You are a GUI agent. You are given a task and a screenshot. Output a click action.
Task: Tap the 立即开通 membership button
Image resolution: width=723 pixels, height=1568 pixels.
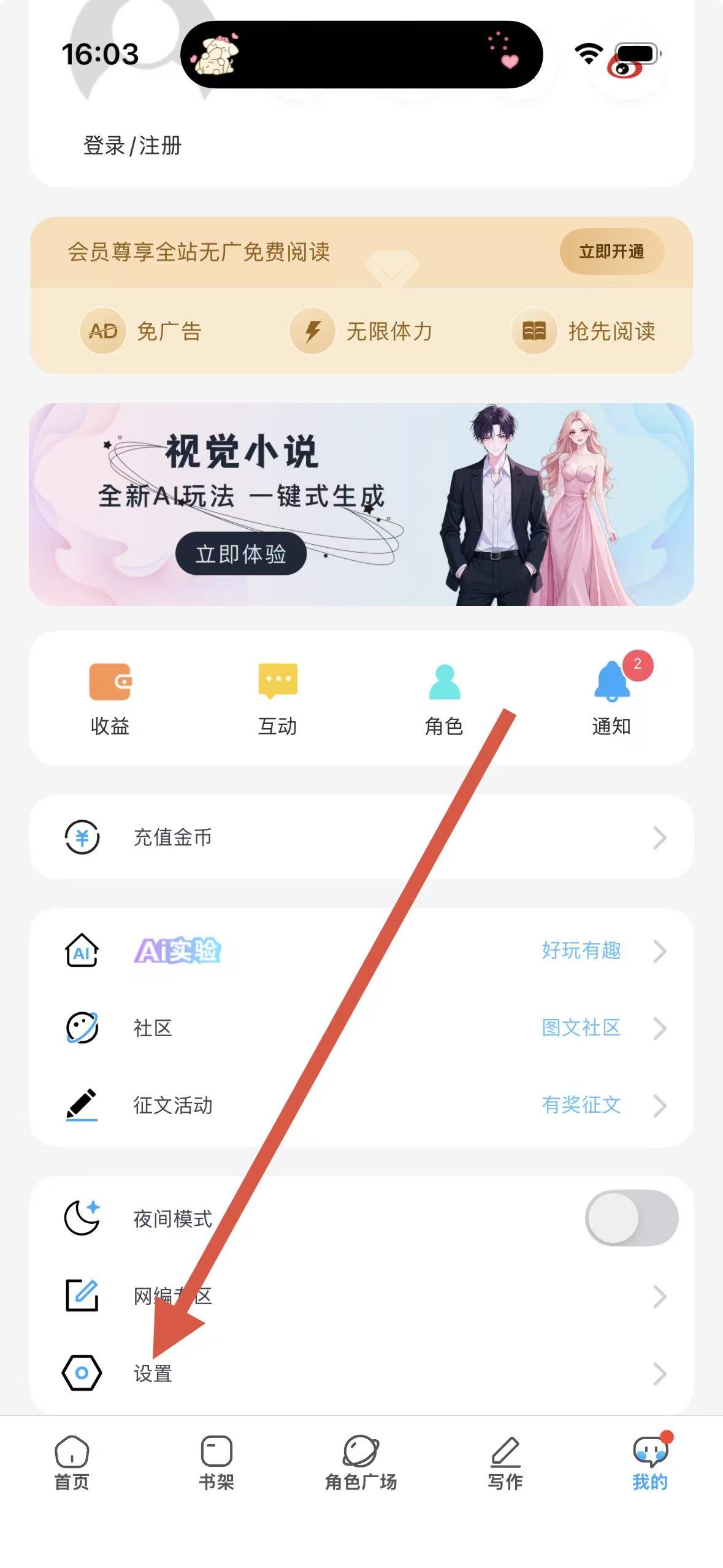tap(611, 252)
